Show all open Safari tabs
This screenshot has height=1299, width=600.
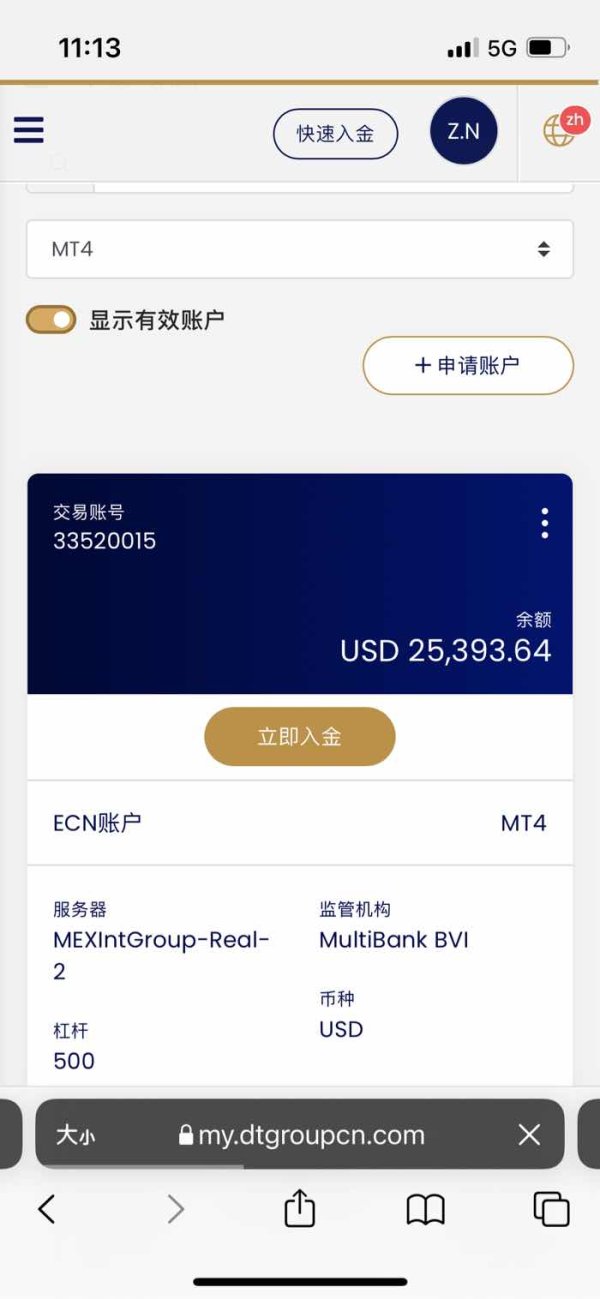(x=551, y=1210)
